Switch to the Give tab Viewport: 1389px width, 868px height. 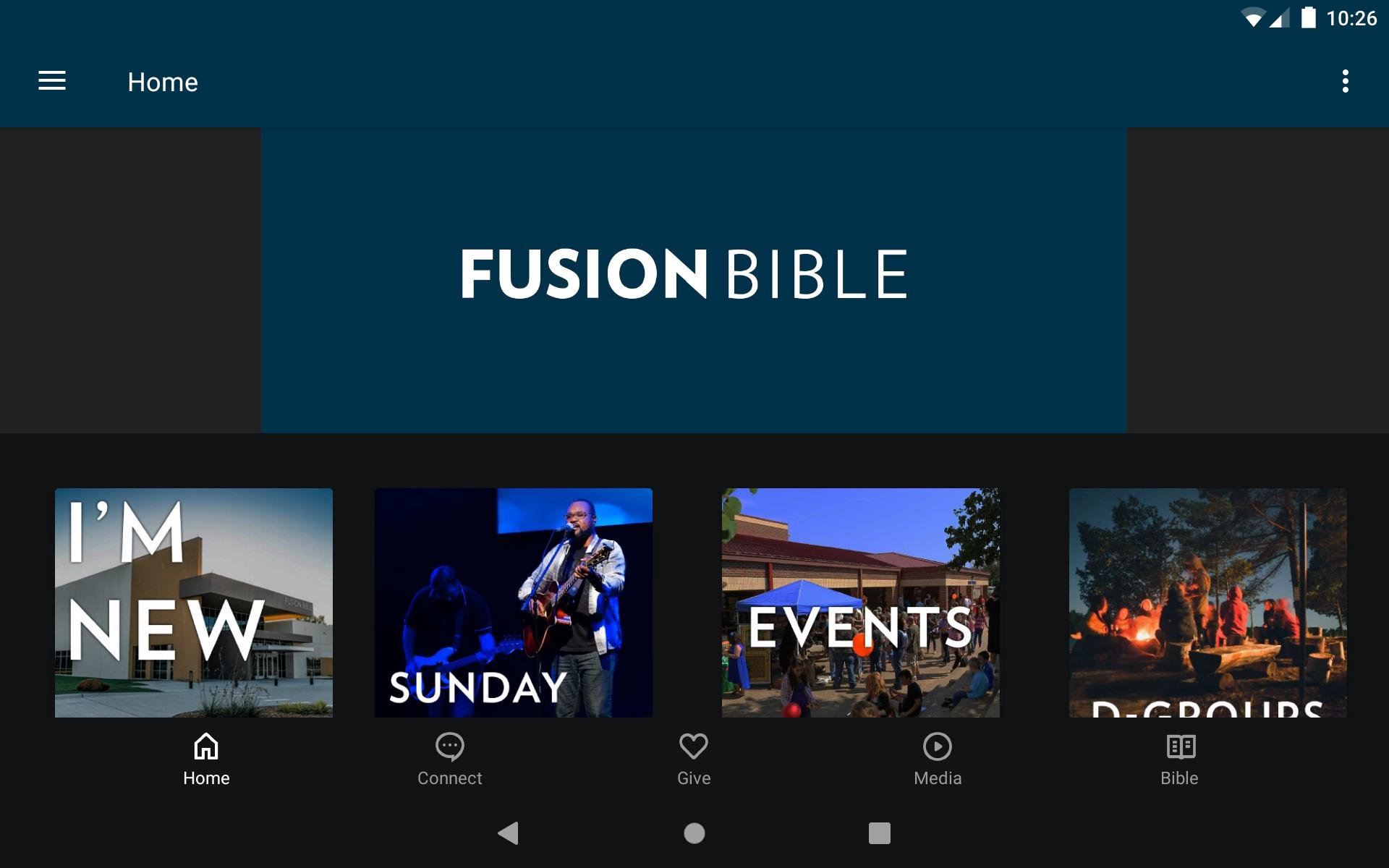(693, 759)
